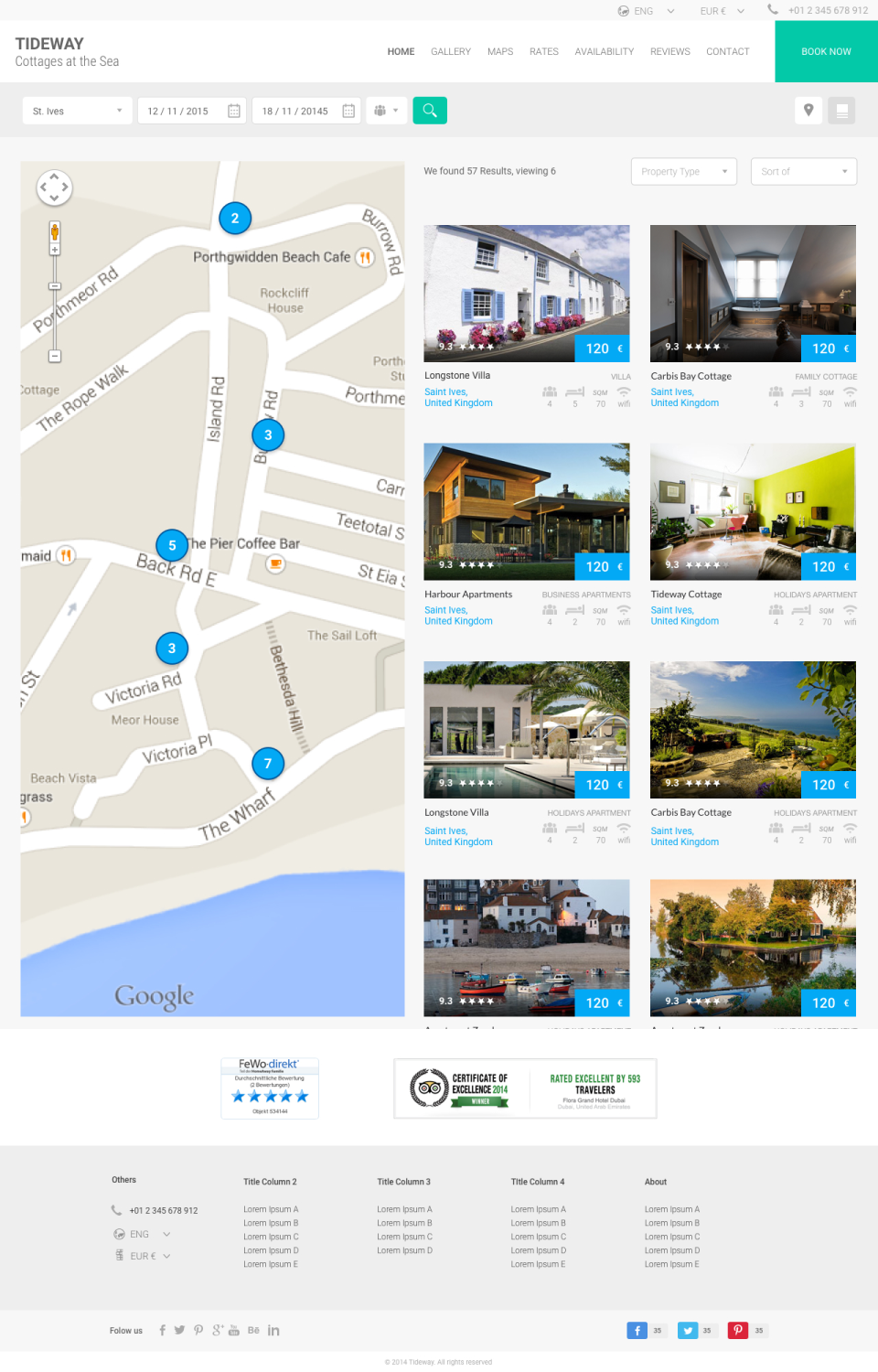Image resolution: width=878 pixels, height=1372 pixels.
Task: Zoom in using the map plus control
Action: (x=55, y=249)
